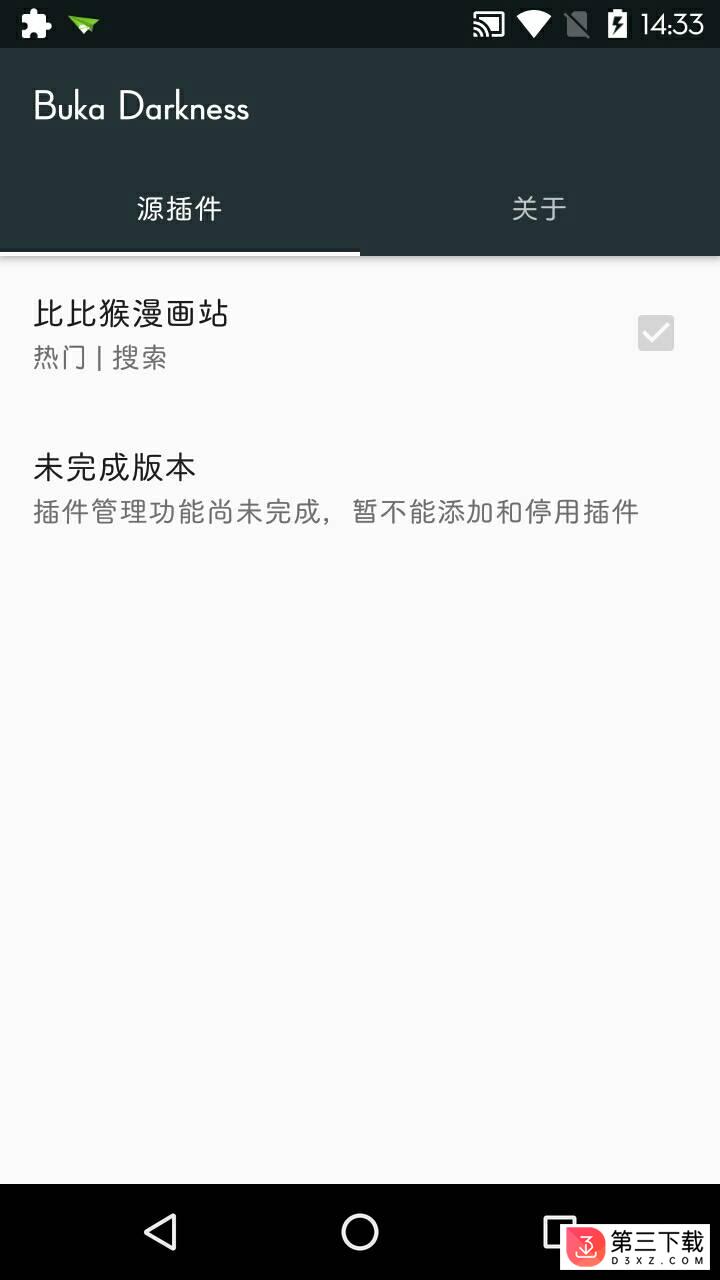Go back with the system back button
This screenshot has width=720, height=1280.
[161, 1232]
